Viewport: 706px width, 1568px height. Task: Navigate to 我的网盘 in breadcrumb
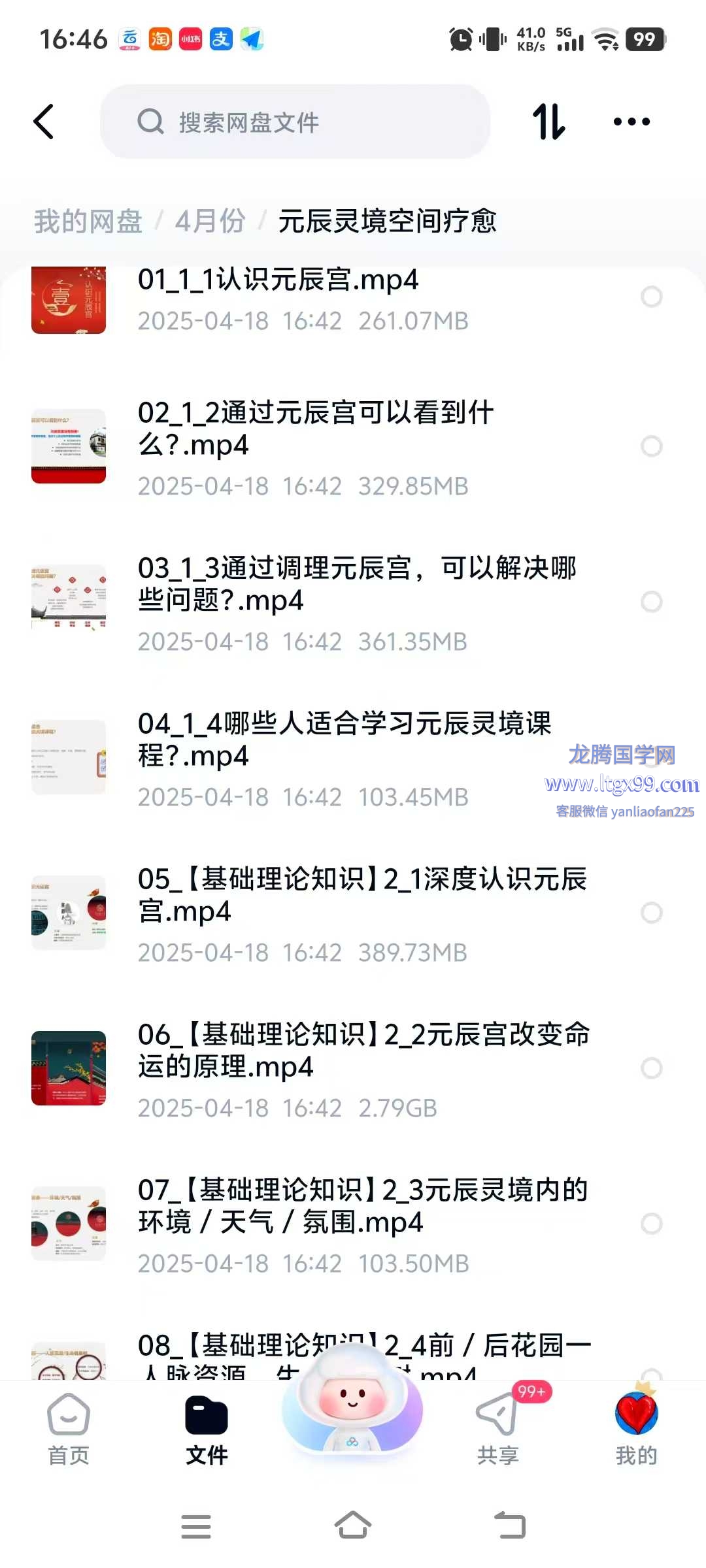point(88,221)
